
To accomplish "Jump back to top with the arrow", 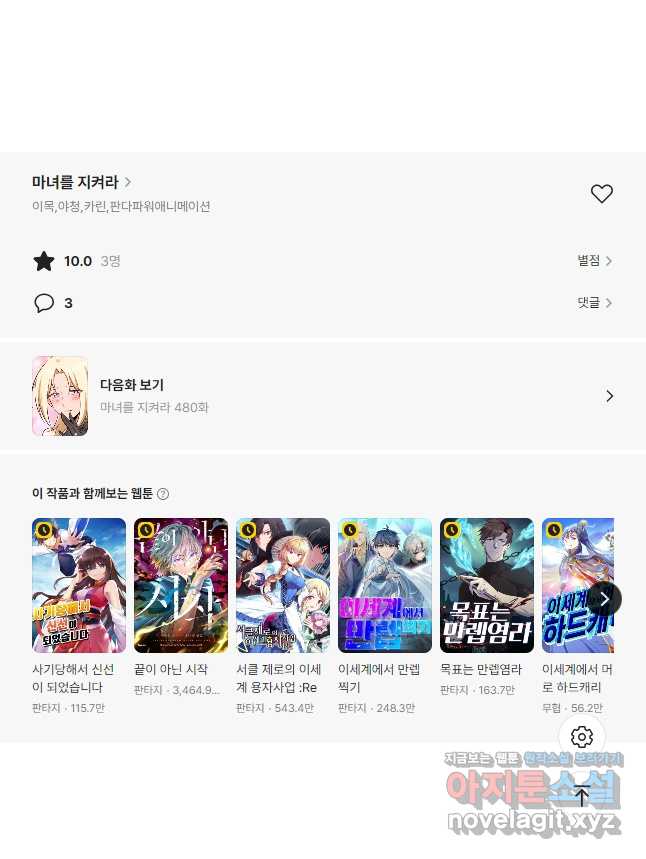I will click(x=582, y=797).
